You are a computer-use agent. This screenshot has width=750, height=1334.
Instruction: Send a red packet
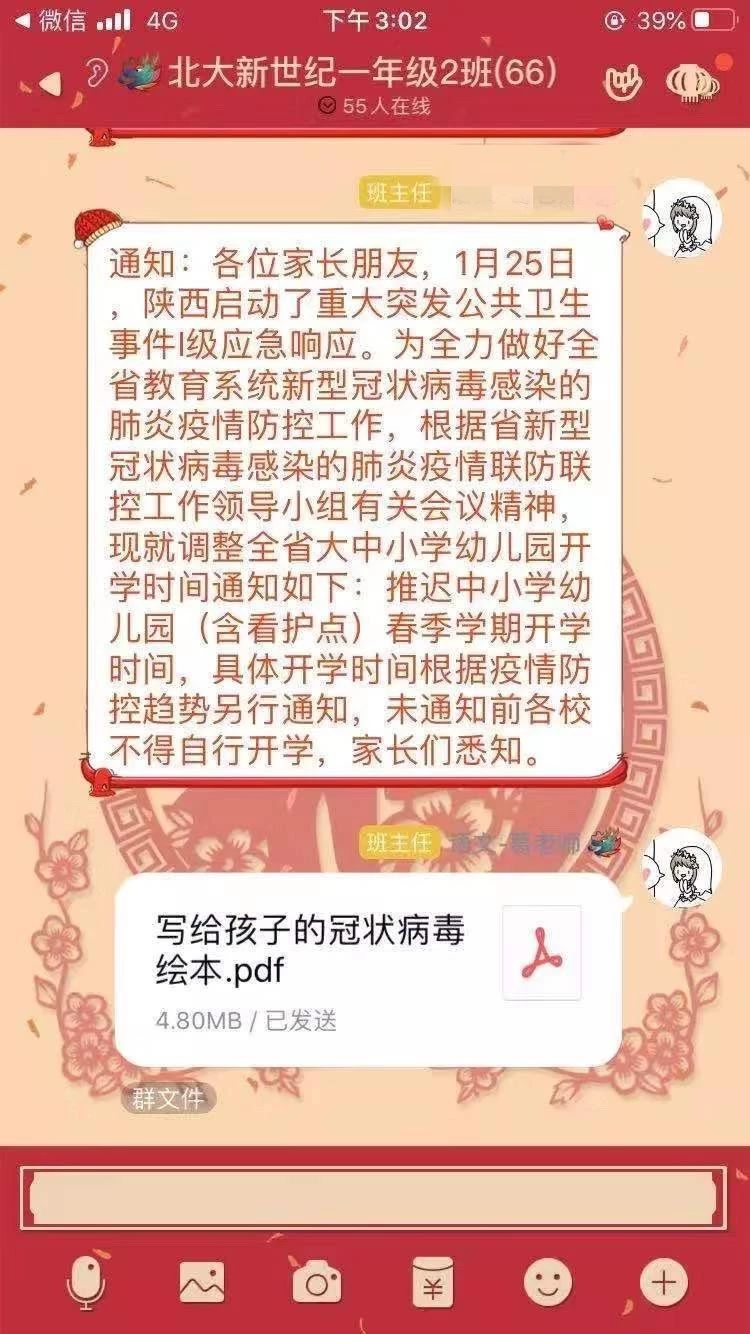click(x=433, y=1281)
